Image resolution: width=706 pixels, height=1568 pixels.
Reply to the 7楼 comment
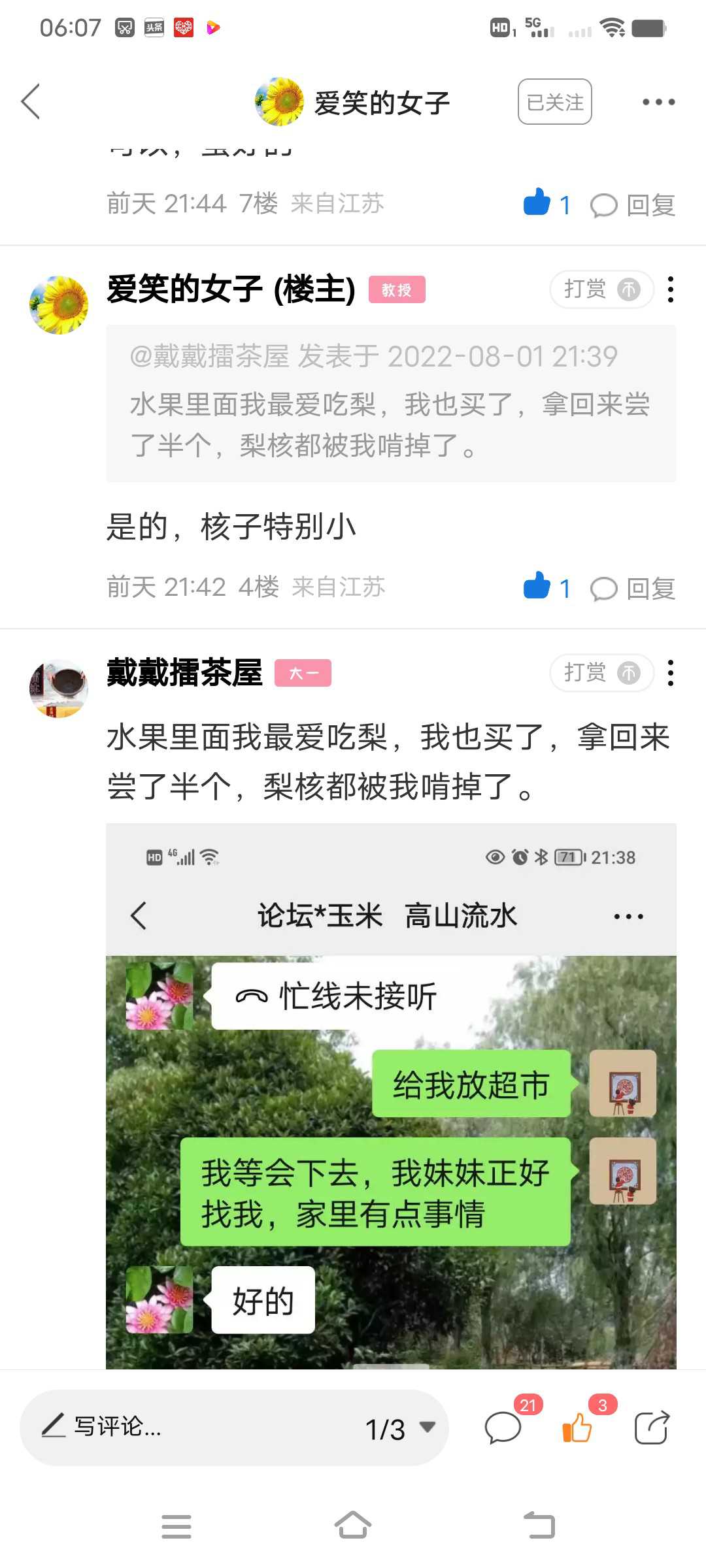click(633, 205)
